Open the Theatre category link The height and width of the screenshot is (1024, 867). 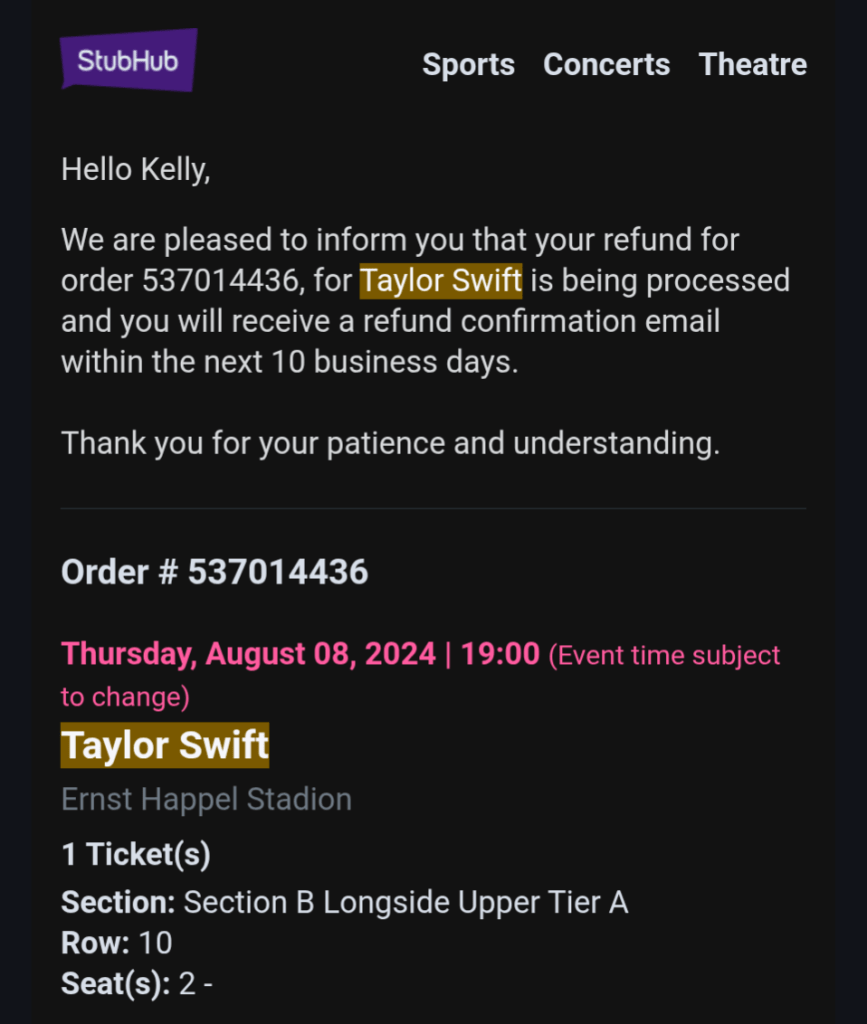click(752, 65)
